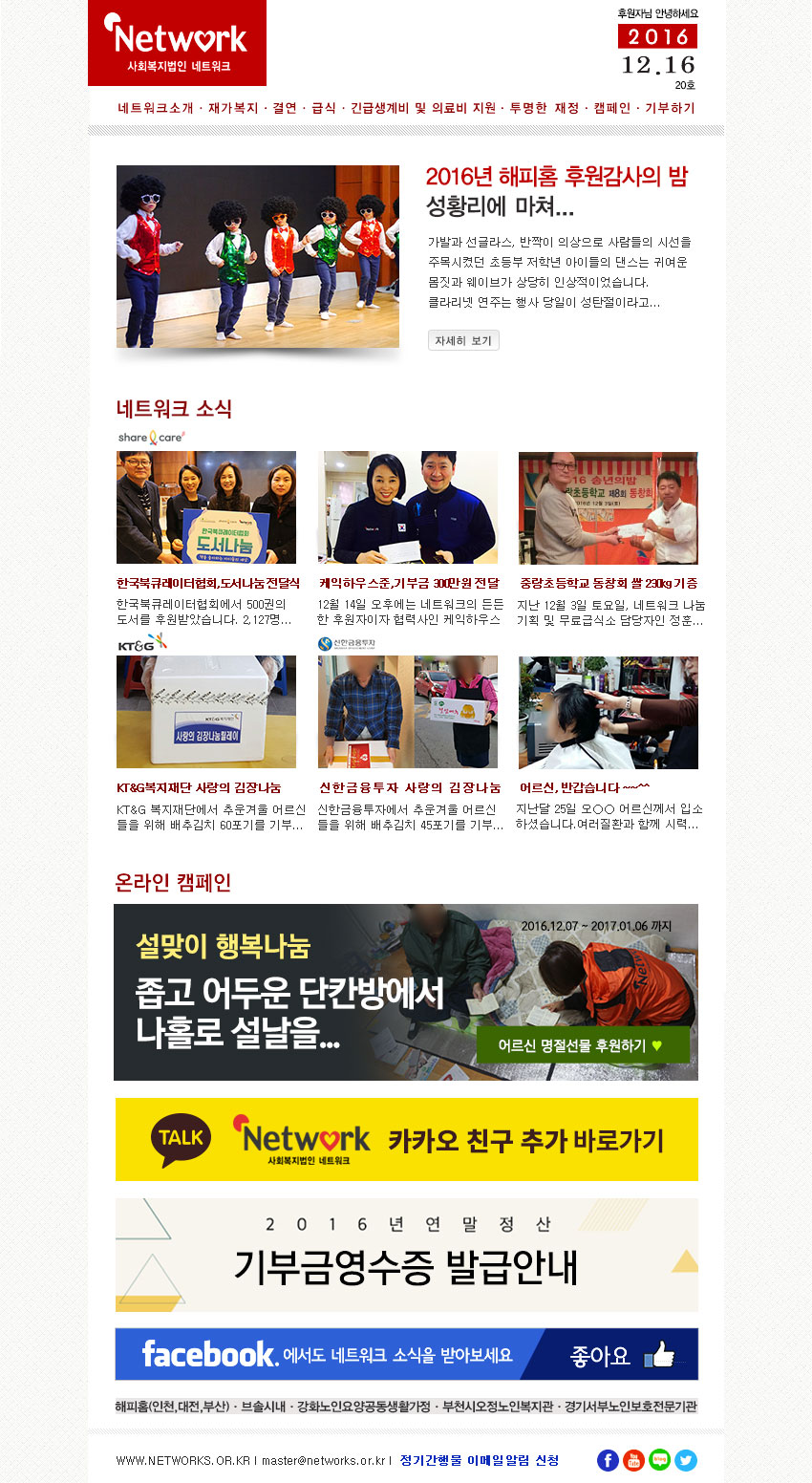Open the 카카오 친구 추가 바로가기 banner
The width and height of the screenshot is (812, 1483).
point(406,1139)
